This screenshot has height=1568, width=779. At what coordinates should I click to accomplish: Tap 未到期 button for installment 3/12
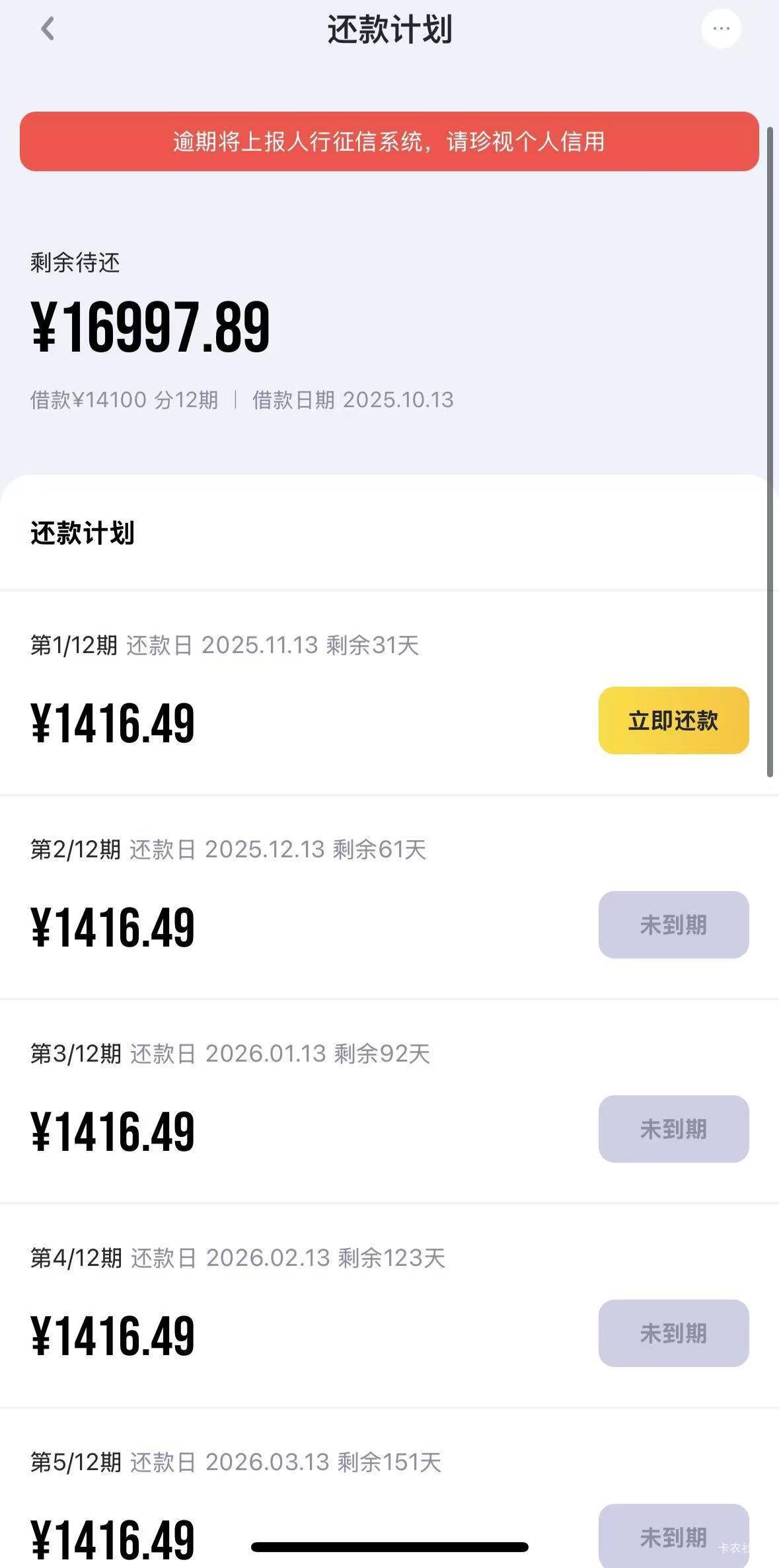pyautogui.click(x=673, y=1129)
